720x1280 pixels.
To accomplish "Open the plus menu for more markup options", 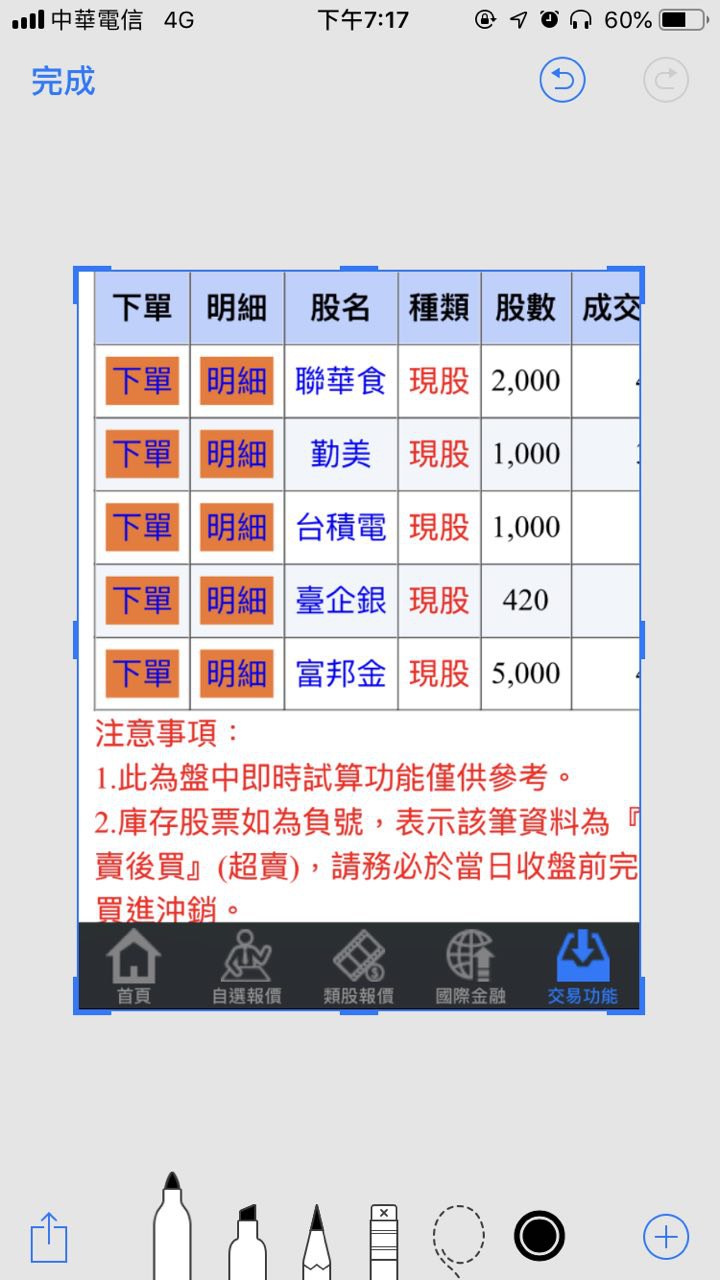I will point(666,1237).
